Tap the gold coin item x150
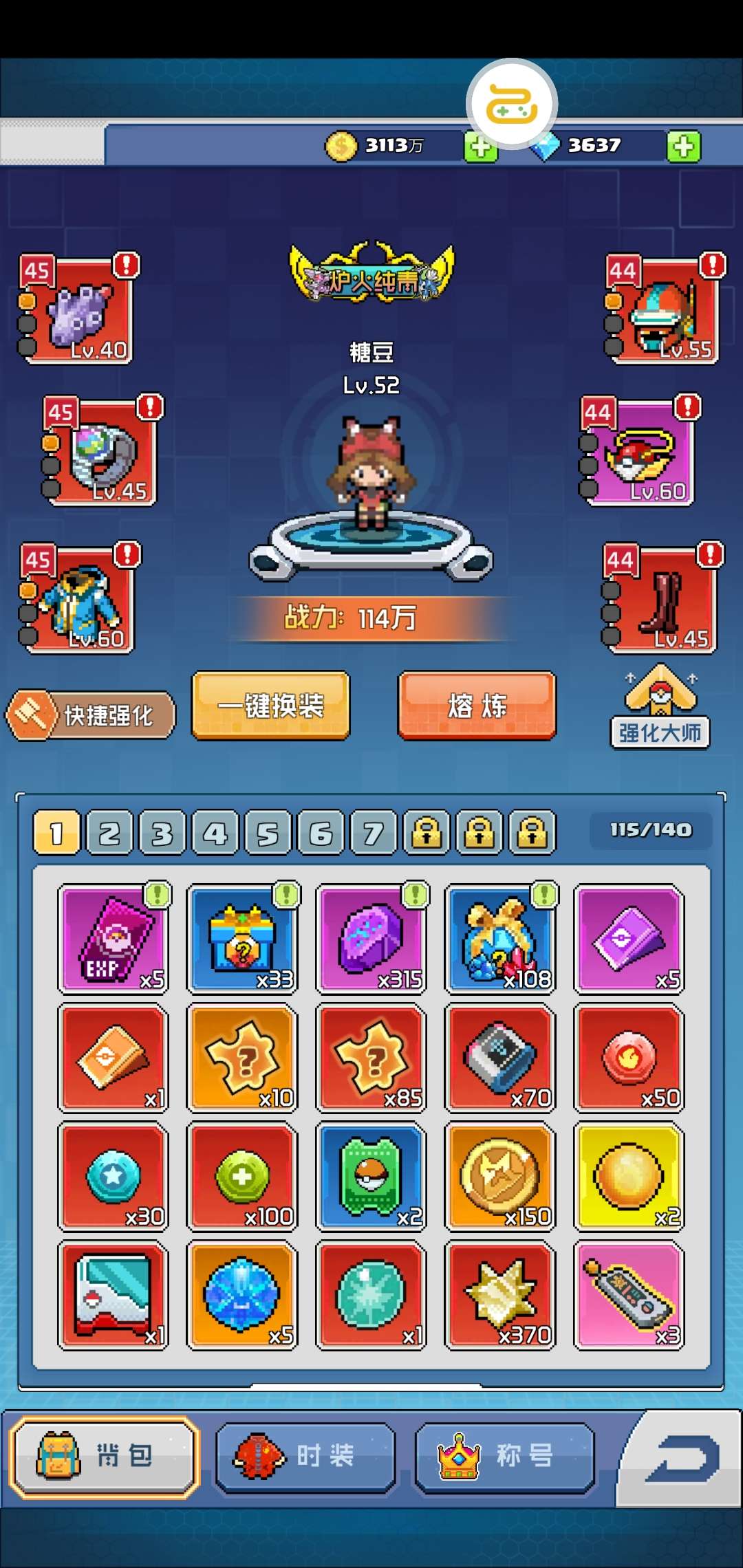This screenshot has height=1568, width=743. pyautogui.click(x=500, y=1177)
